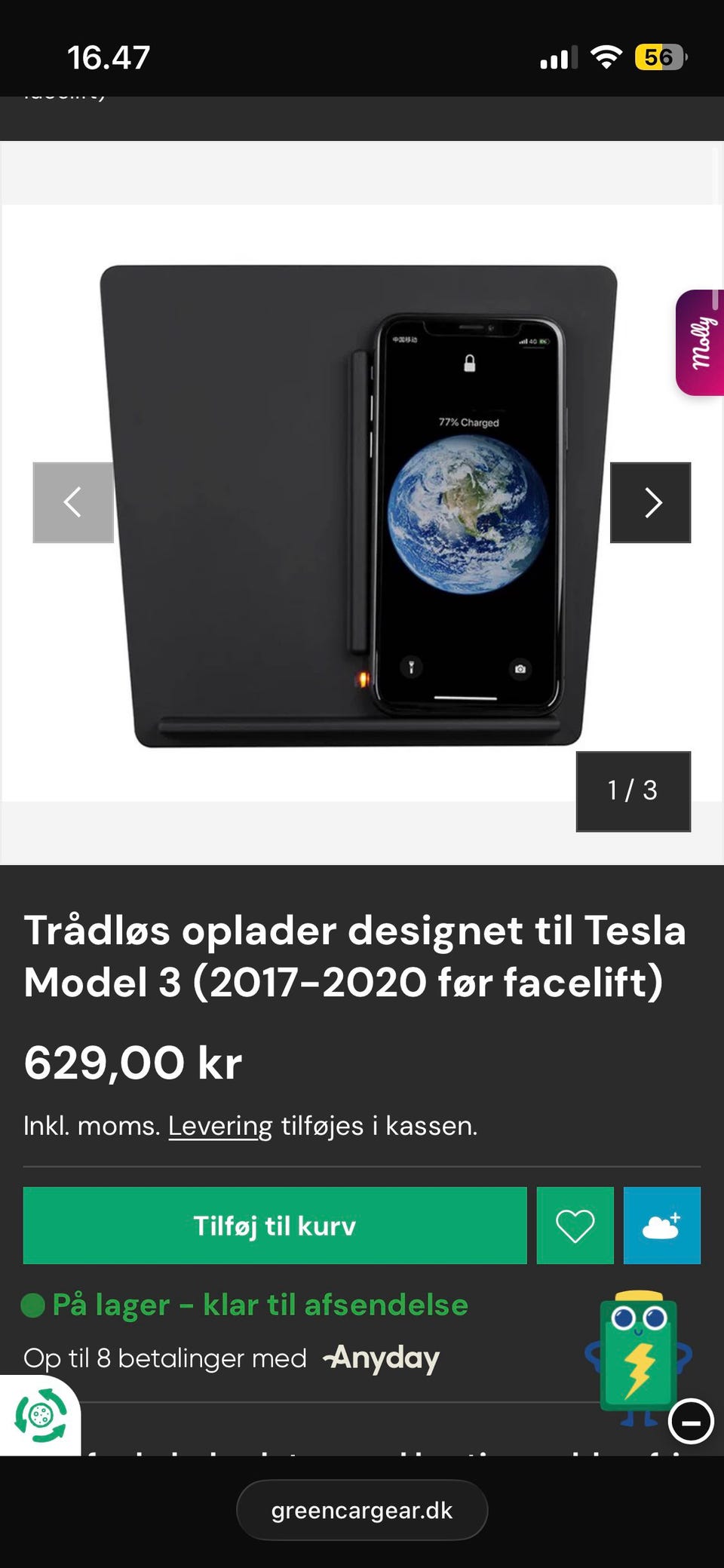This screenshot has height=1568, width=724.
Task: Click the blue cloud add-to-list icon
Action: point(663,1226)
